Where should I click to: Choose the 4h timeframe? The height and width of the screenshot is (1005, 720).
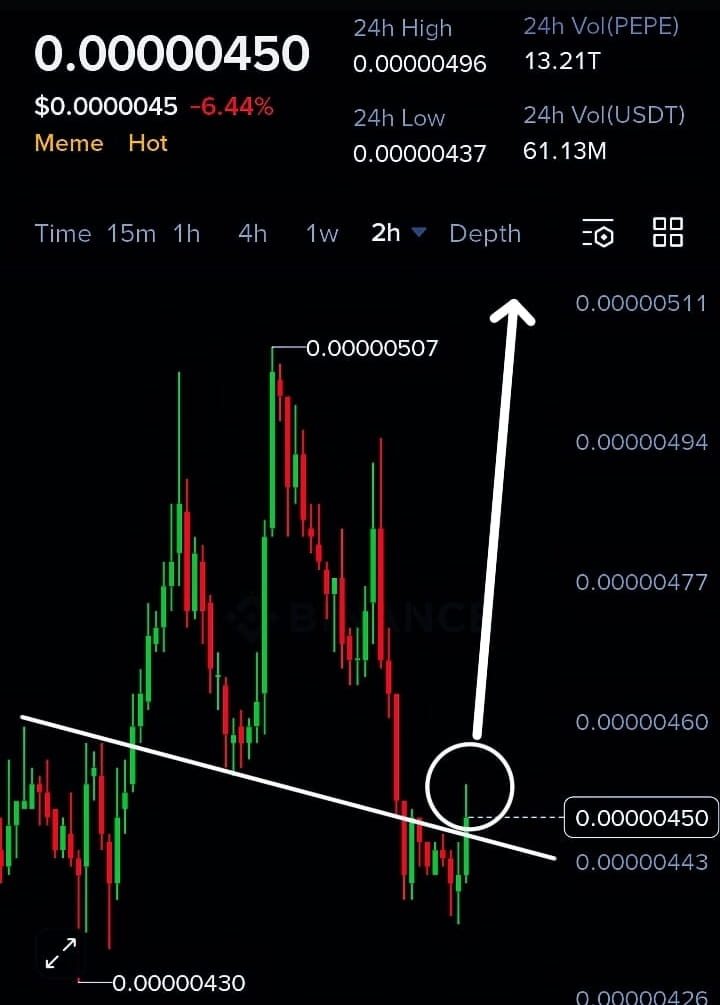[x=252, y=234]
